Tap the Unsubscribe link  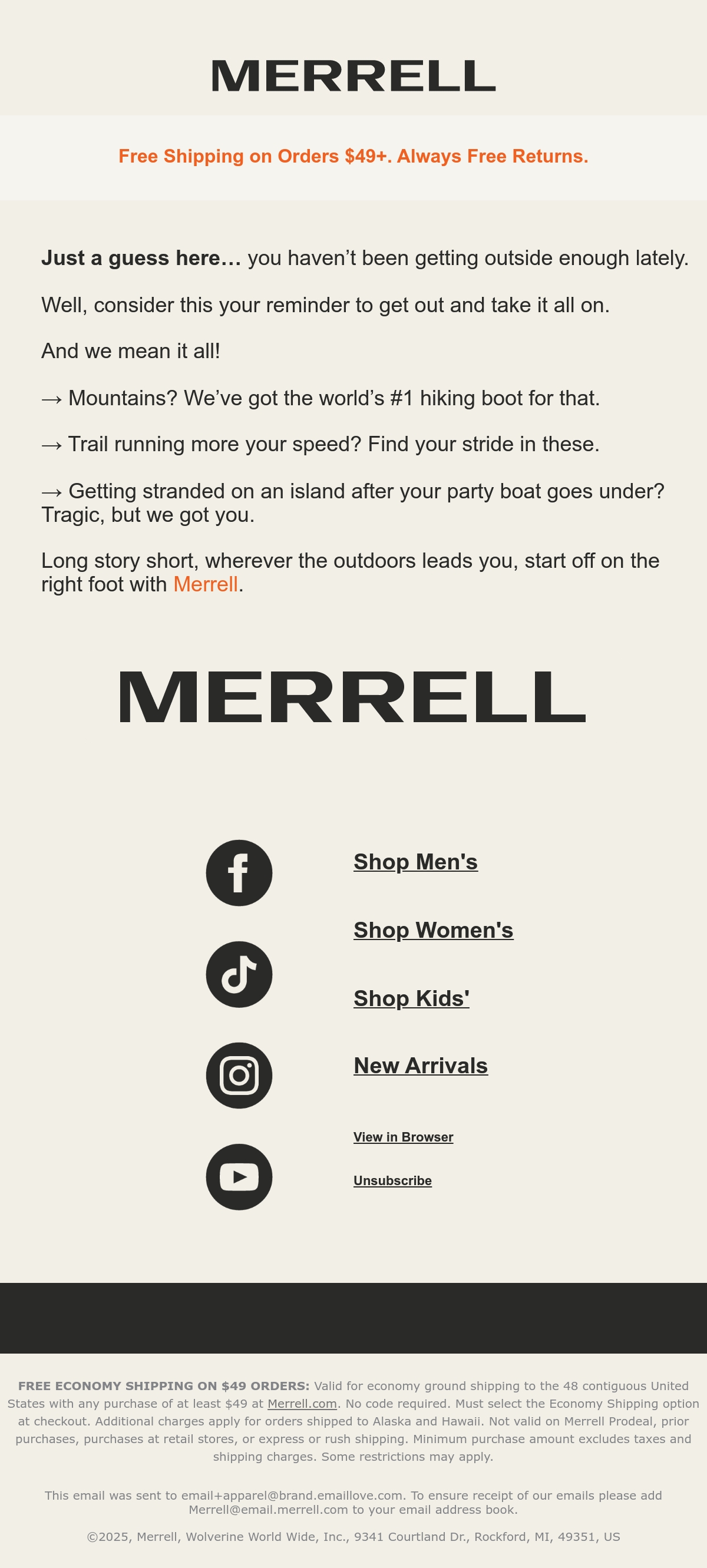[392, 1180]
